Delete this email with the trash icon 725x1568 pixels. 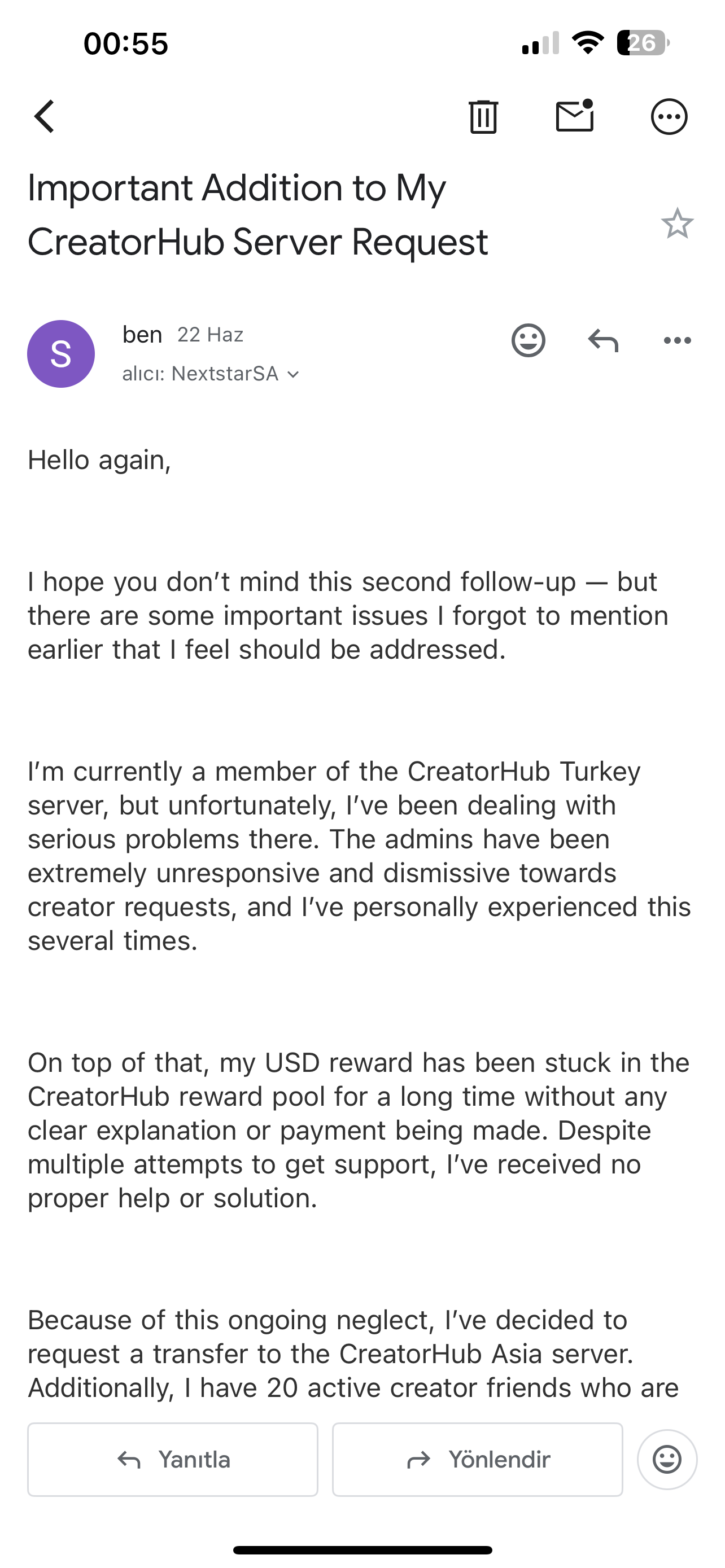click(483, 116)
